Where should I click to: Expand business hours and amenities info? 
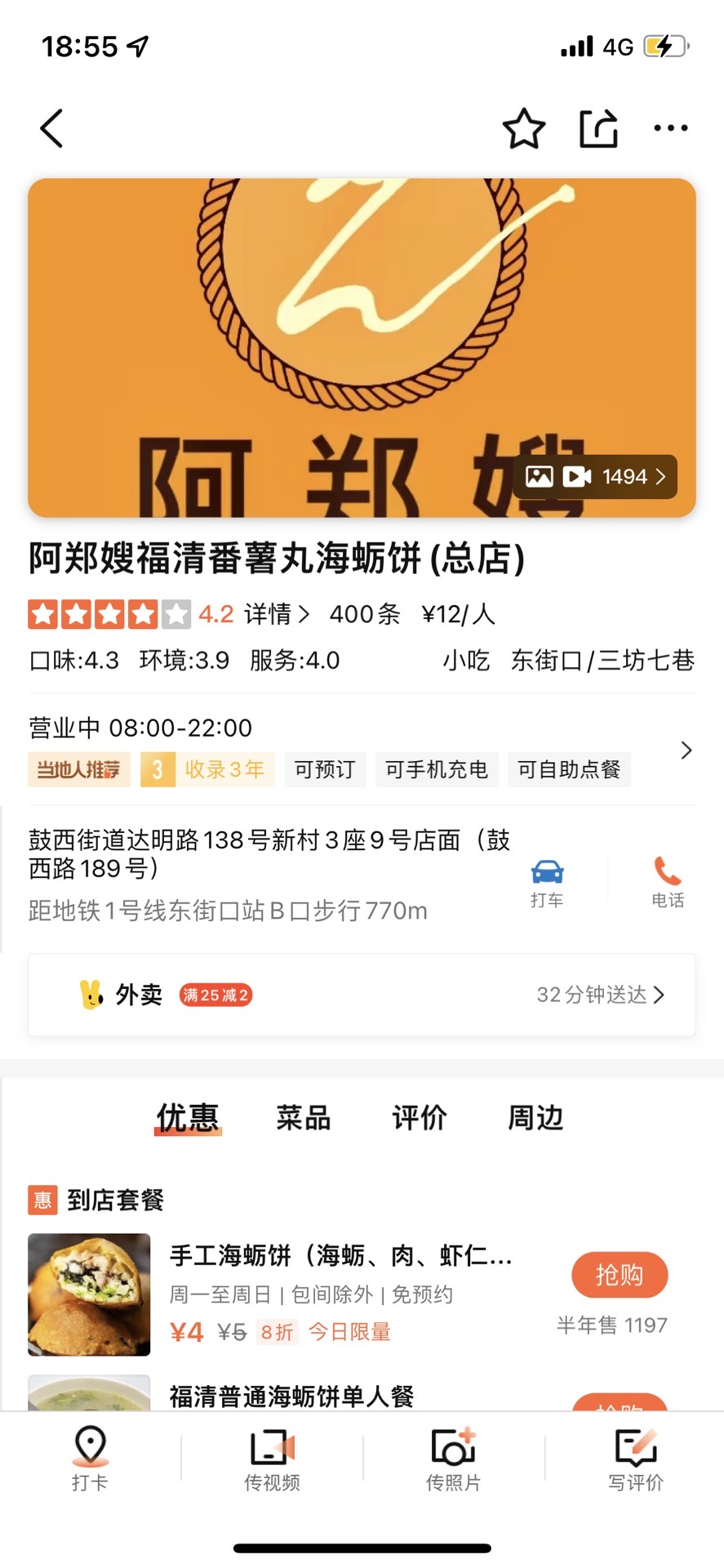(x=686, y=751)
